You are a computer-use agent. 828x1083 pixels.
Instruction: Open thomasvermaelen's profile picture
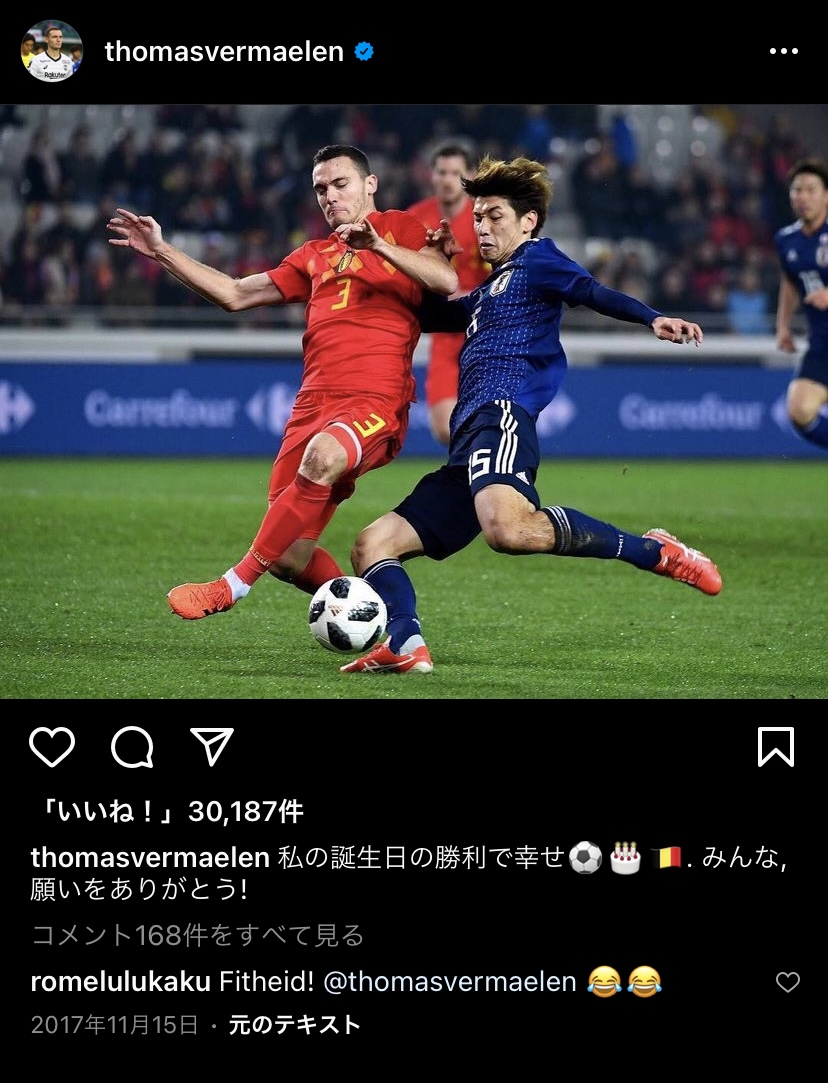pos(51,51)
